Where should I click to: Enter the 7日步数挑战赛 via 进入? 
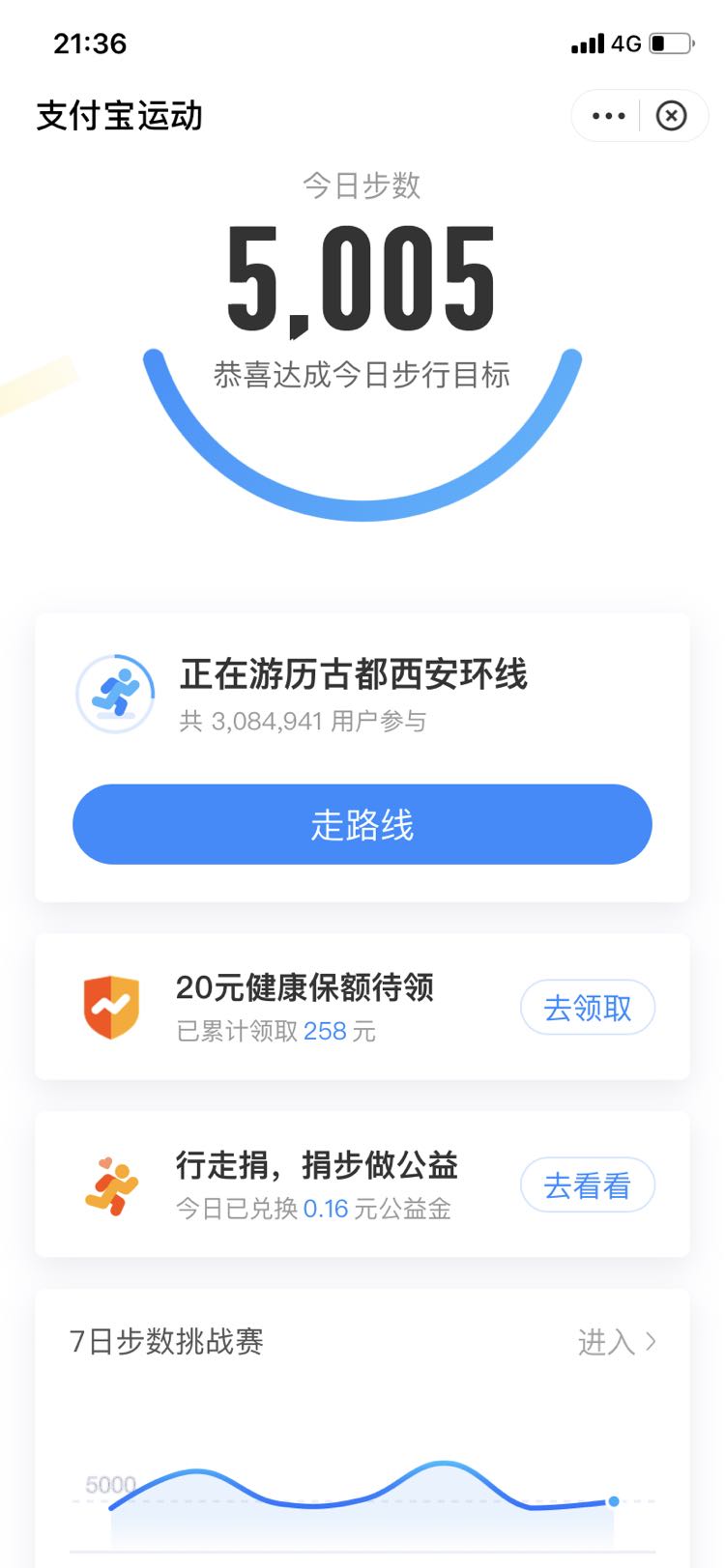click(617, 1342)
